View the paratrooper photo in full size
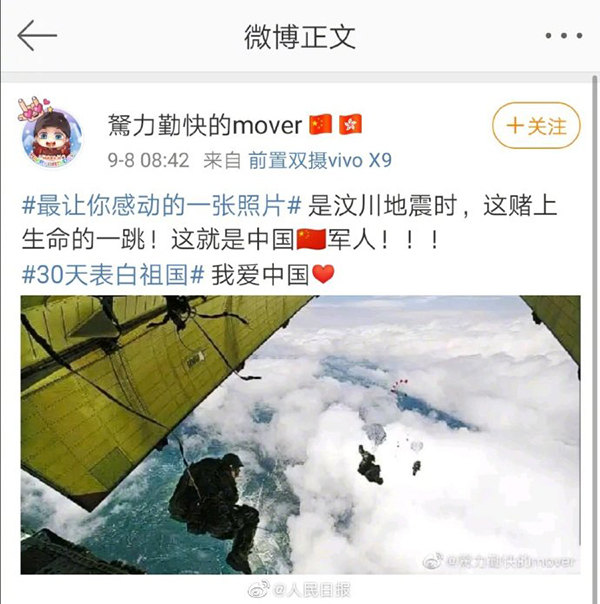Screen dimensions: 600x604 point(300,435)
